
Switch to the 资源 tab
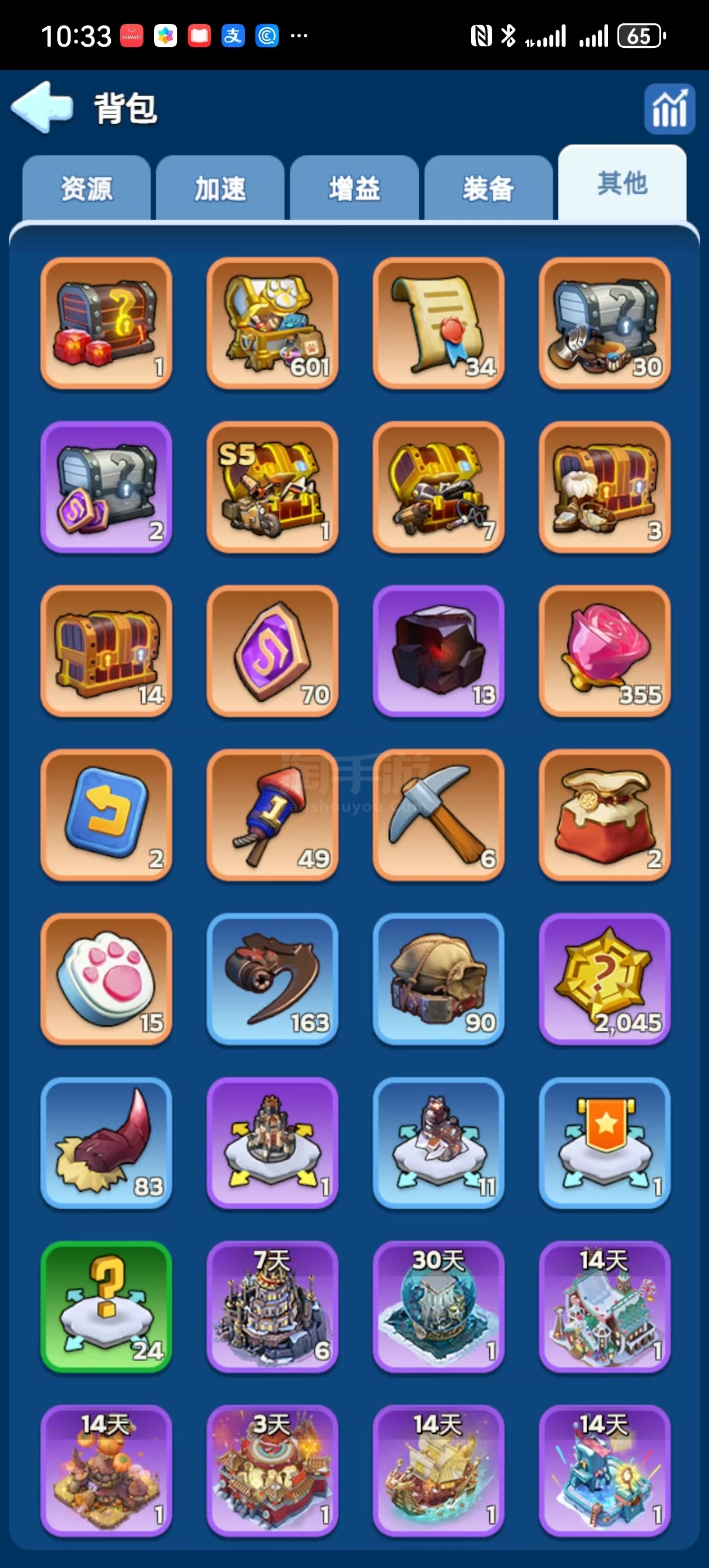pyautogui.click(x=86, y=188)
